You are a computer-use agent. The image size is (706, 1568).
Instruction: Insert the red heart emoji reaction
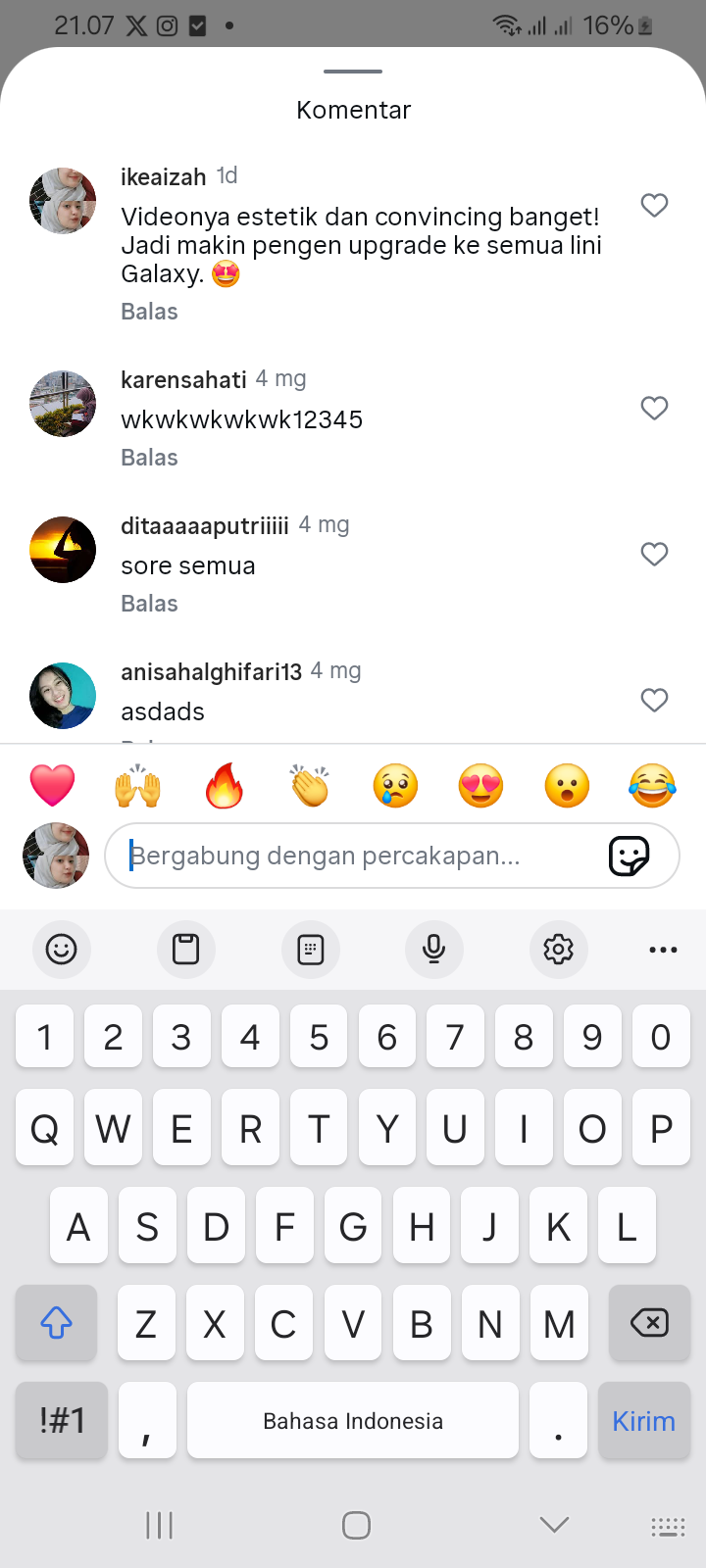coord(53,786)
